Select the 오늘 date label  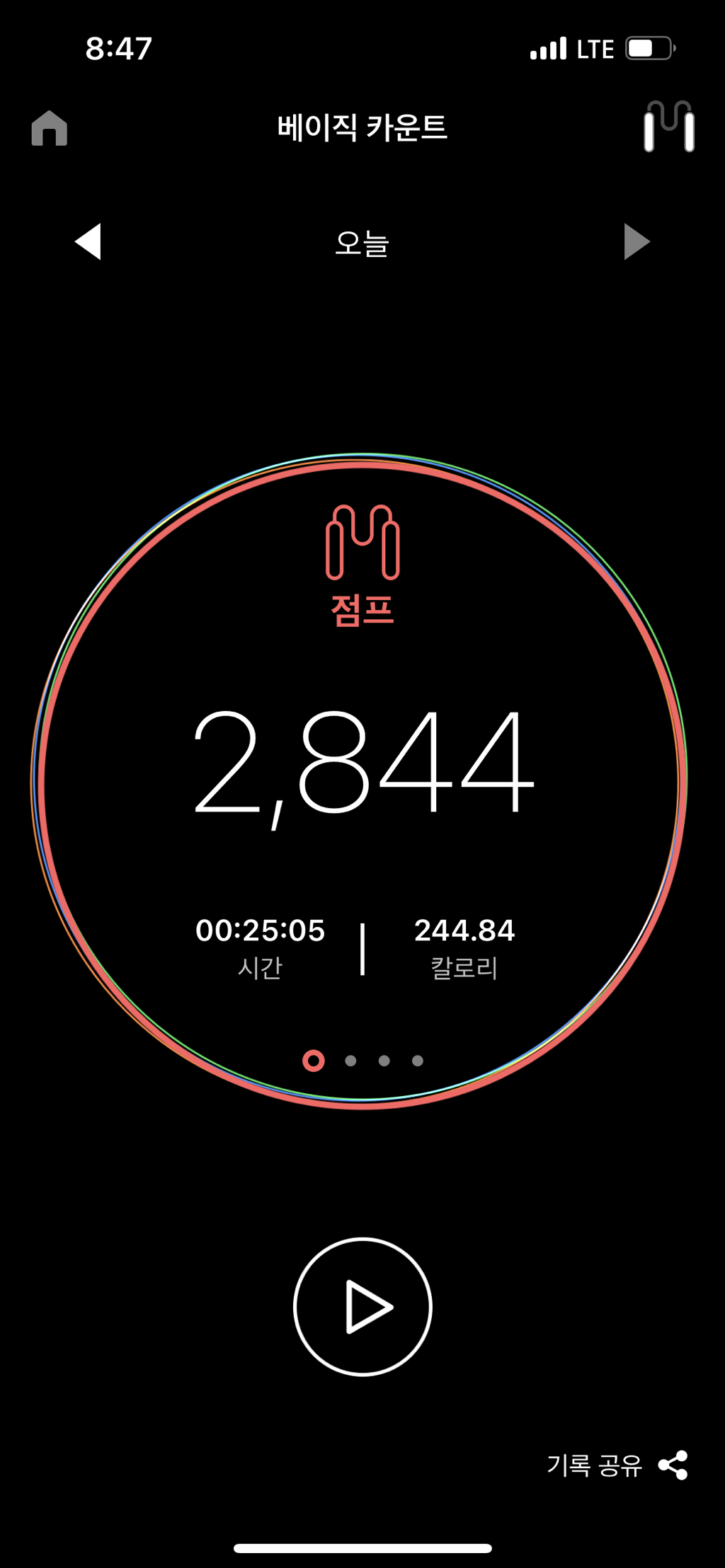(x=362, y=243)
